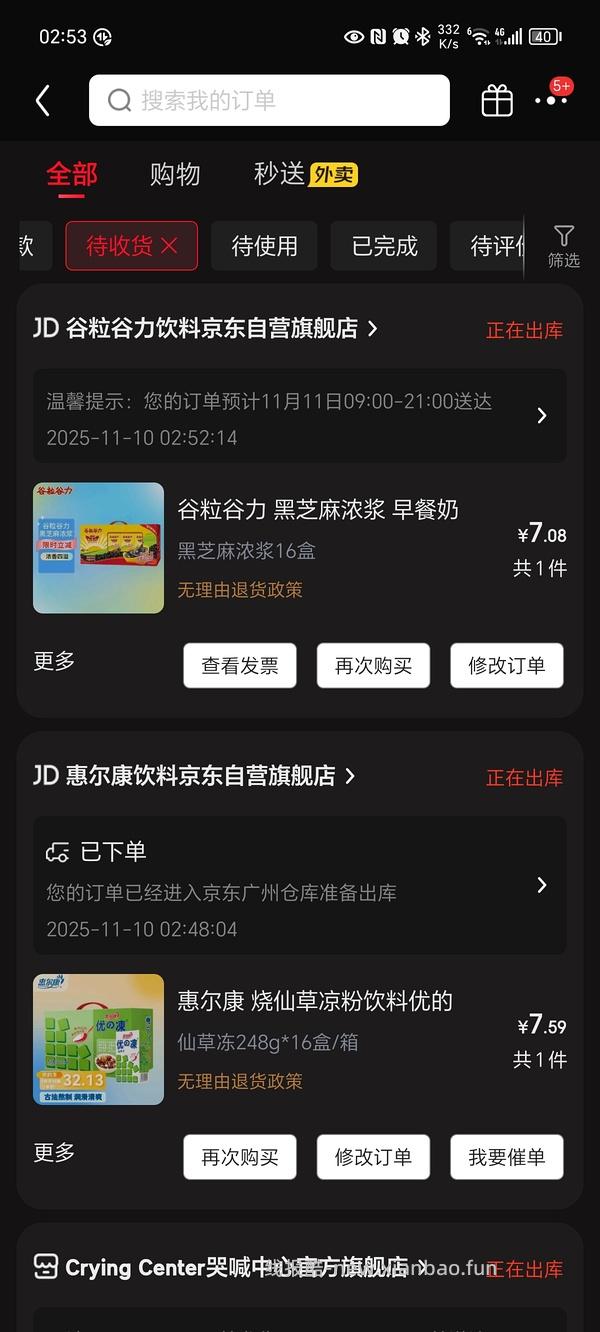Screen dimensions: 600x1332
Task: Select the 待使用 filter chip
Action: tap(264, 246)
